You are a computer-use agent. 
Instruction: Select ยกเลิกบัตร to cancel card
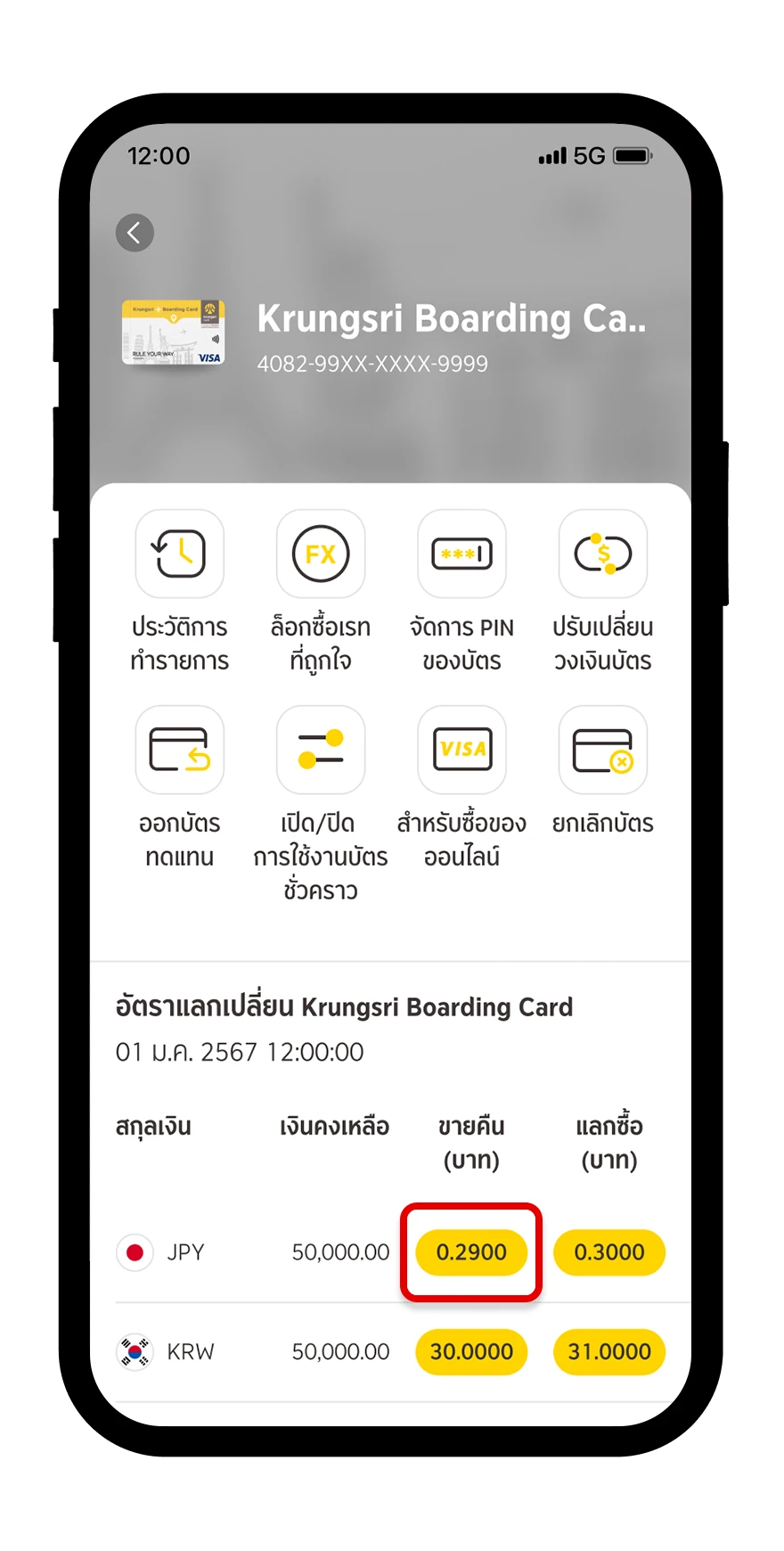pos(603,750)
